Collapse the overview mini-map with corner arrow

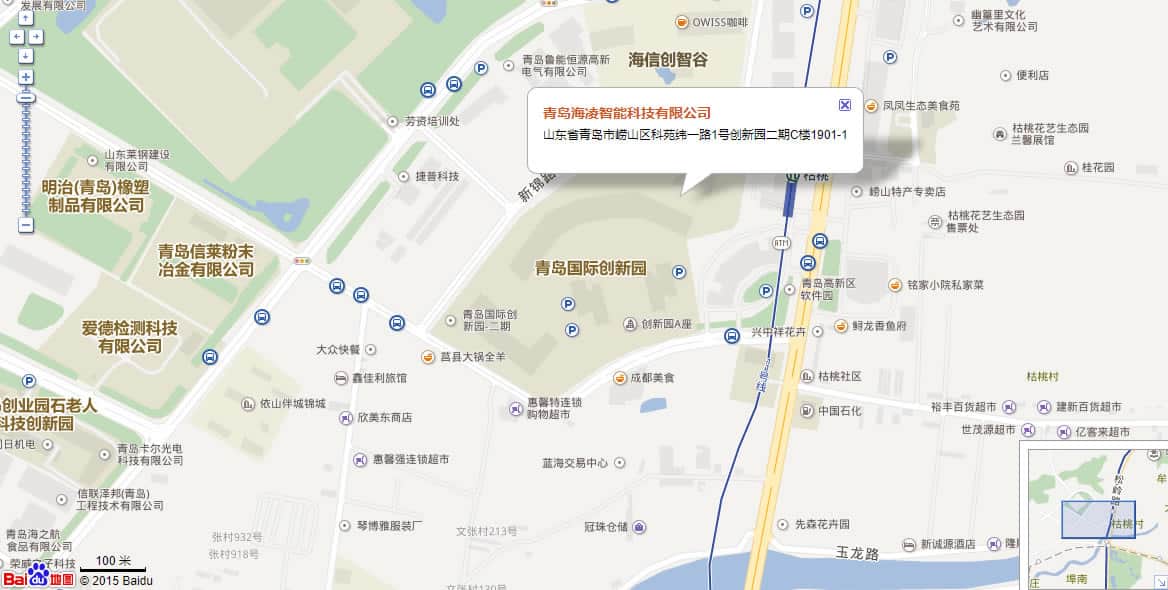[1160, 582]
